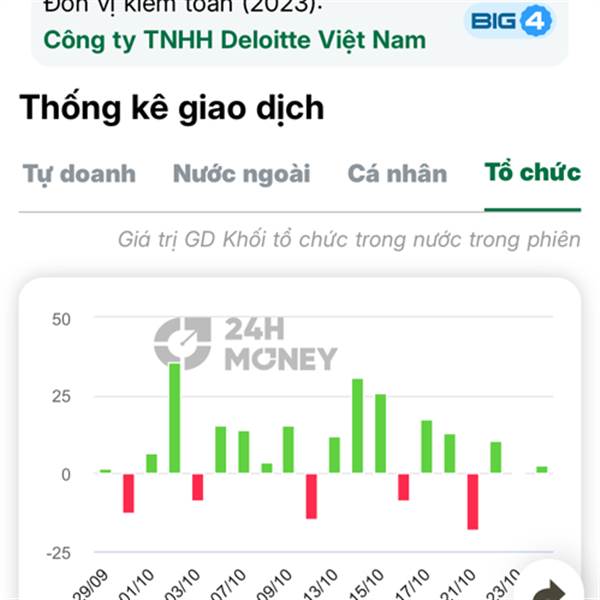Tap the Tổ chức tab
Viewport: 600px width, 600px height.
(533, 172)
